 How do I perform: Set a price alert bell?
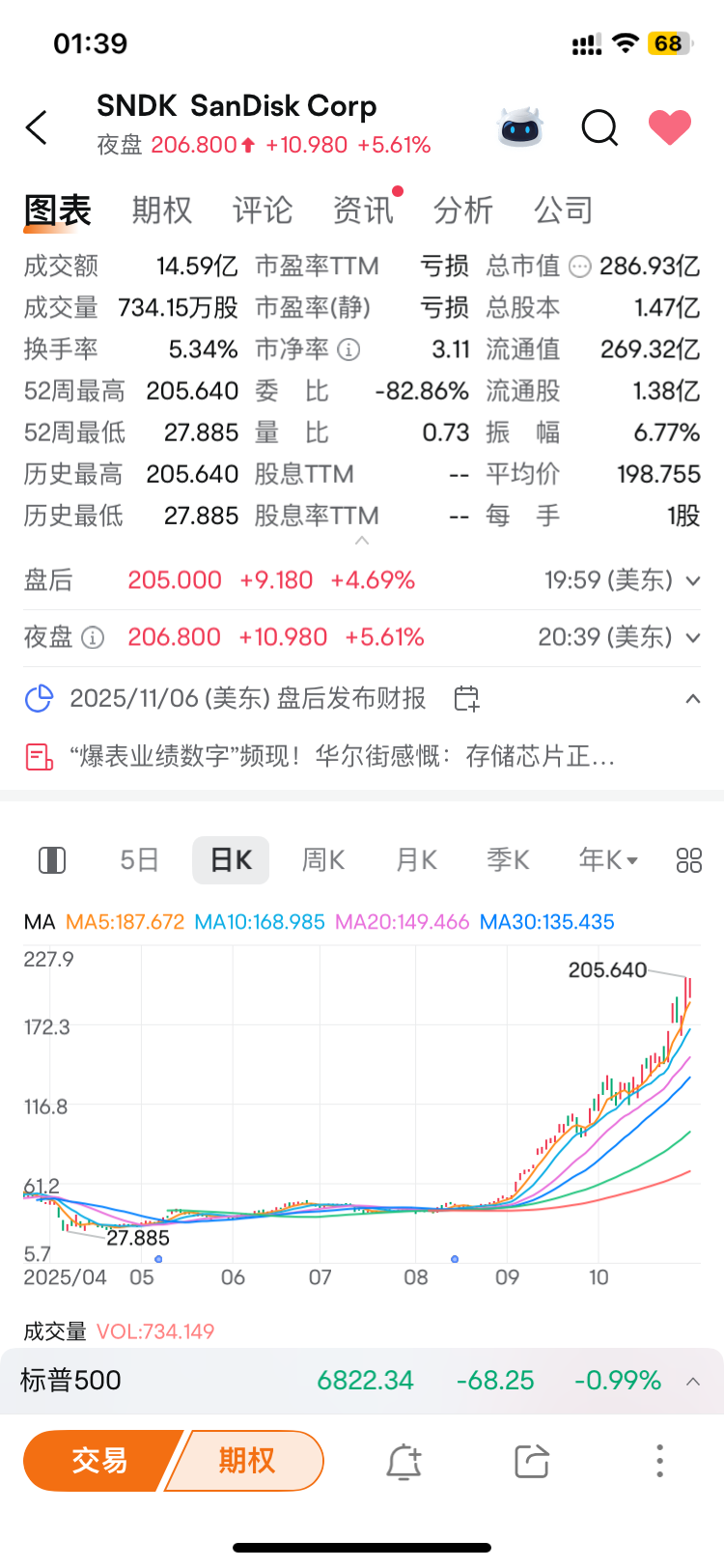coord(404,1462)
